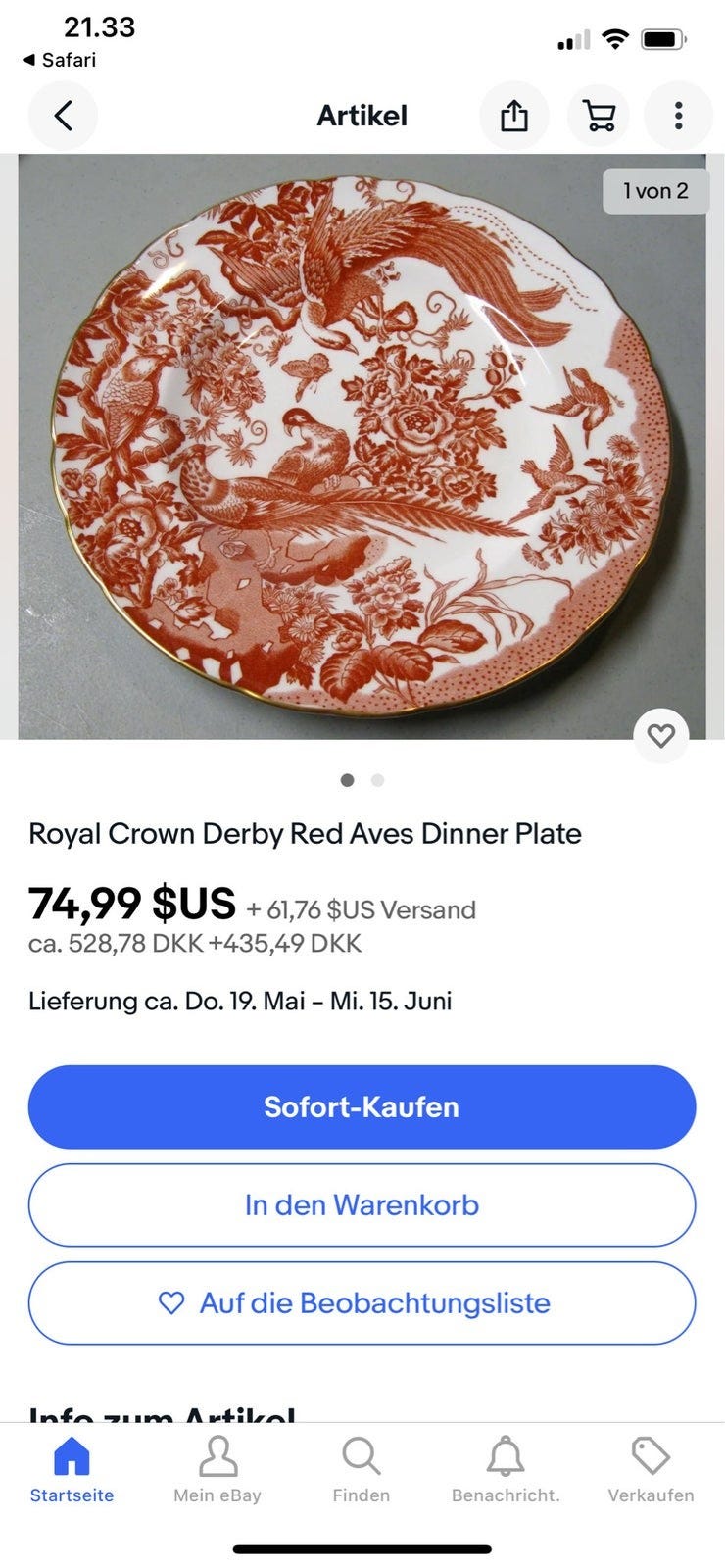This screenshot has height=1568, width=725.
Task: Switch to the Startseite tab
Action: tap(72, 1468)
